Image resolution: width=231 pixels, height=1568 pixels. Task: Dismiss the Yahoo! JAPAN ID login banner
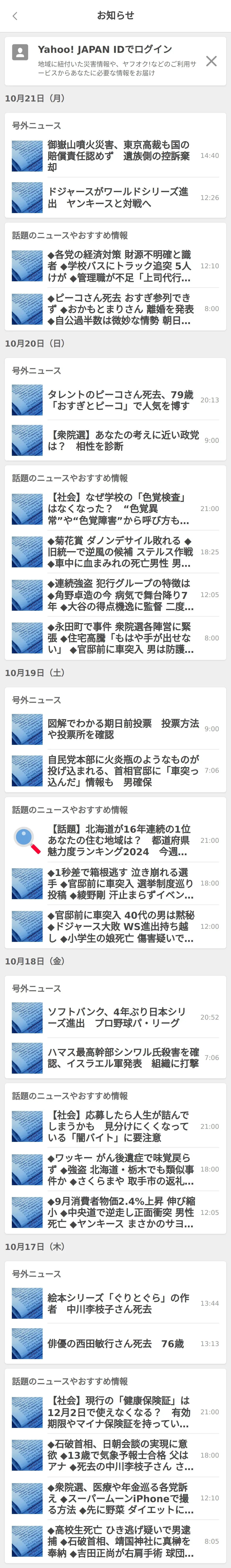coord(211,61)
